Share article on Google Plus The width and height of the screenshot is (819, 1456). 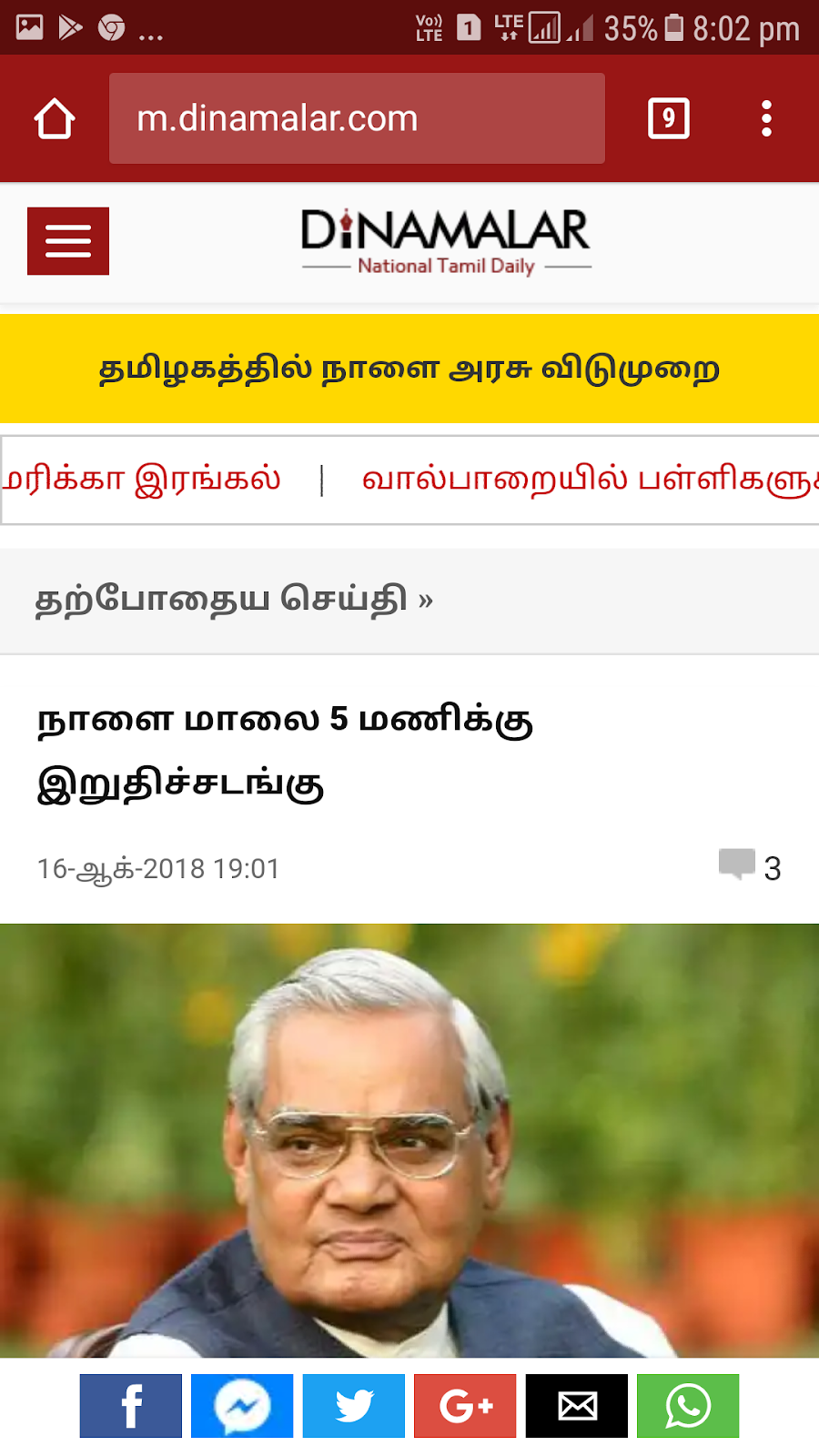(x=465, y=1406)
